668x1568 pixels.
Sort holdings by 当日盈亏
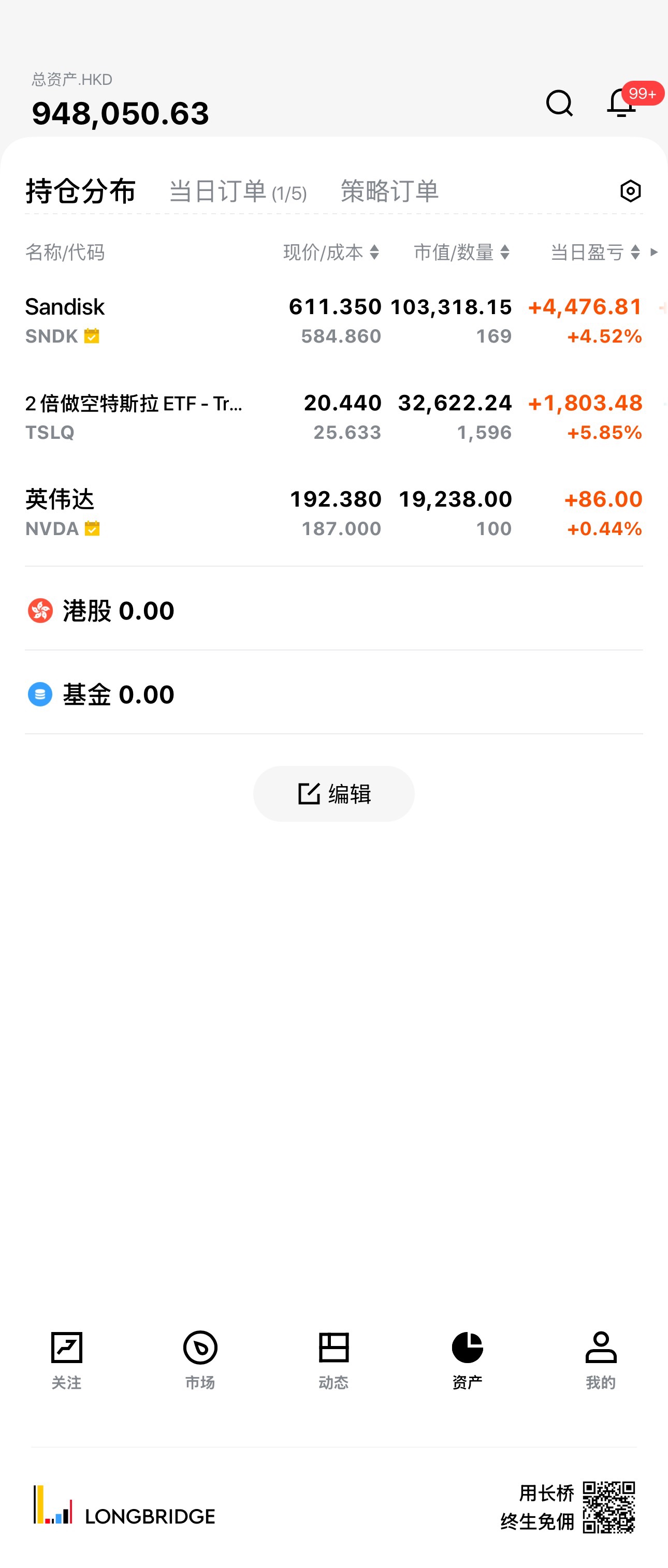(x=595, y=252)
